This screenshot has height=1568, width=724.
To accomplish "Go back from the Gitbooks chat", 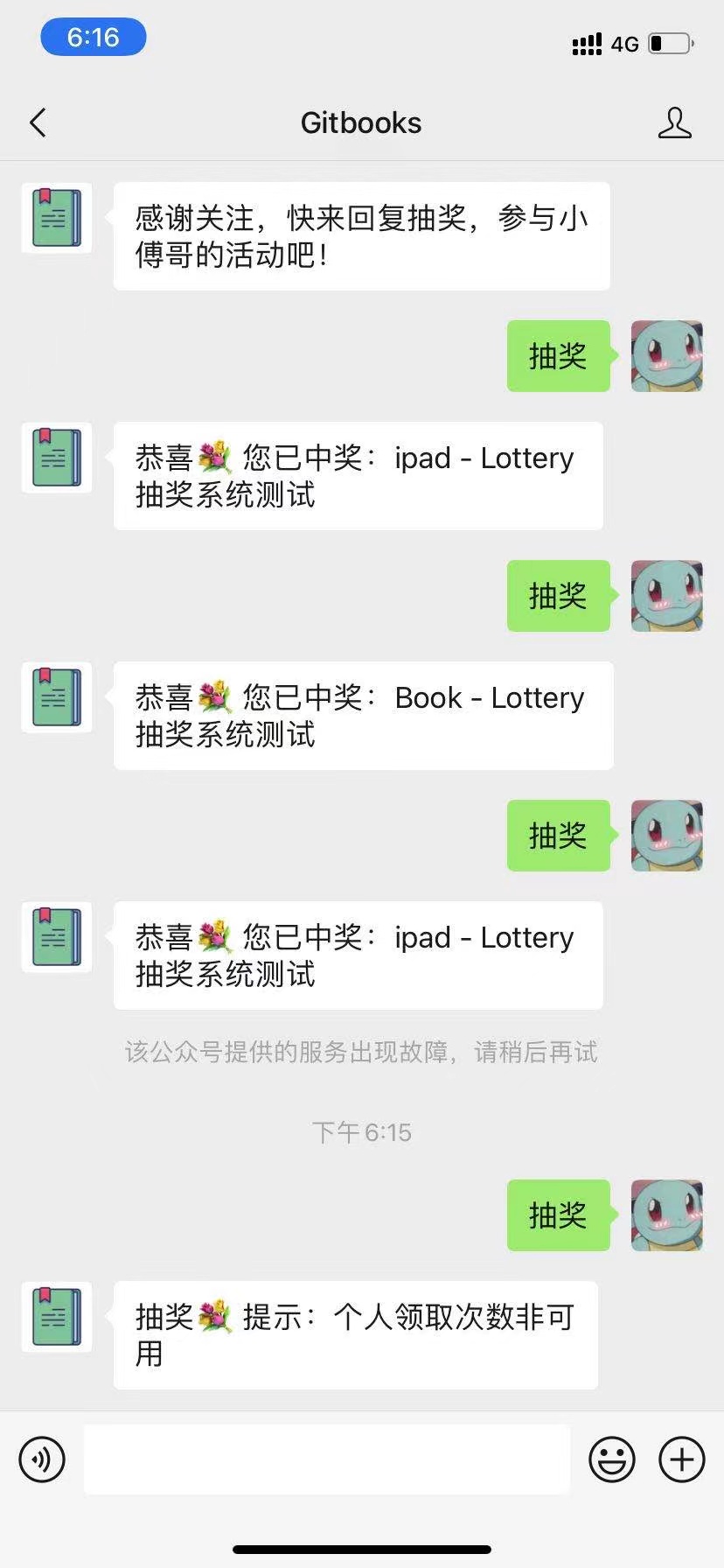I will [x=38, y=123].
